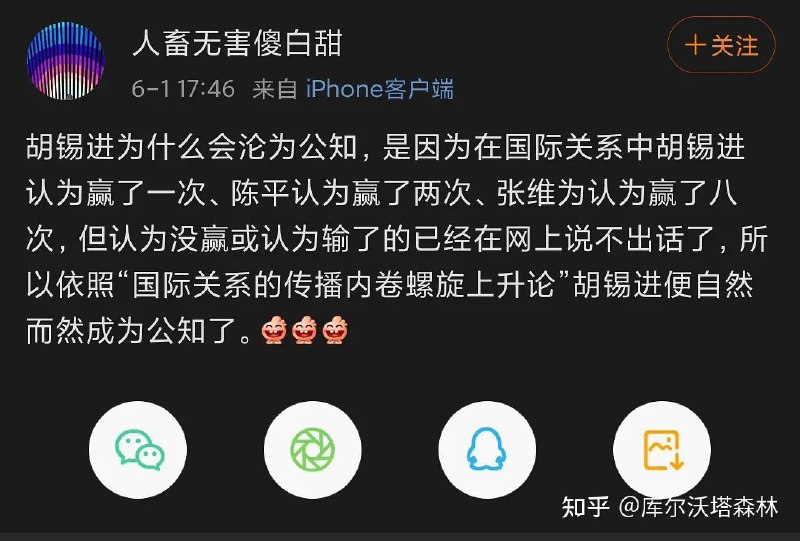This screenshot has width=800, height=541.
Task: Share the post to WeChat Moments
Action: pos(312,453)
